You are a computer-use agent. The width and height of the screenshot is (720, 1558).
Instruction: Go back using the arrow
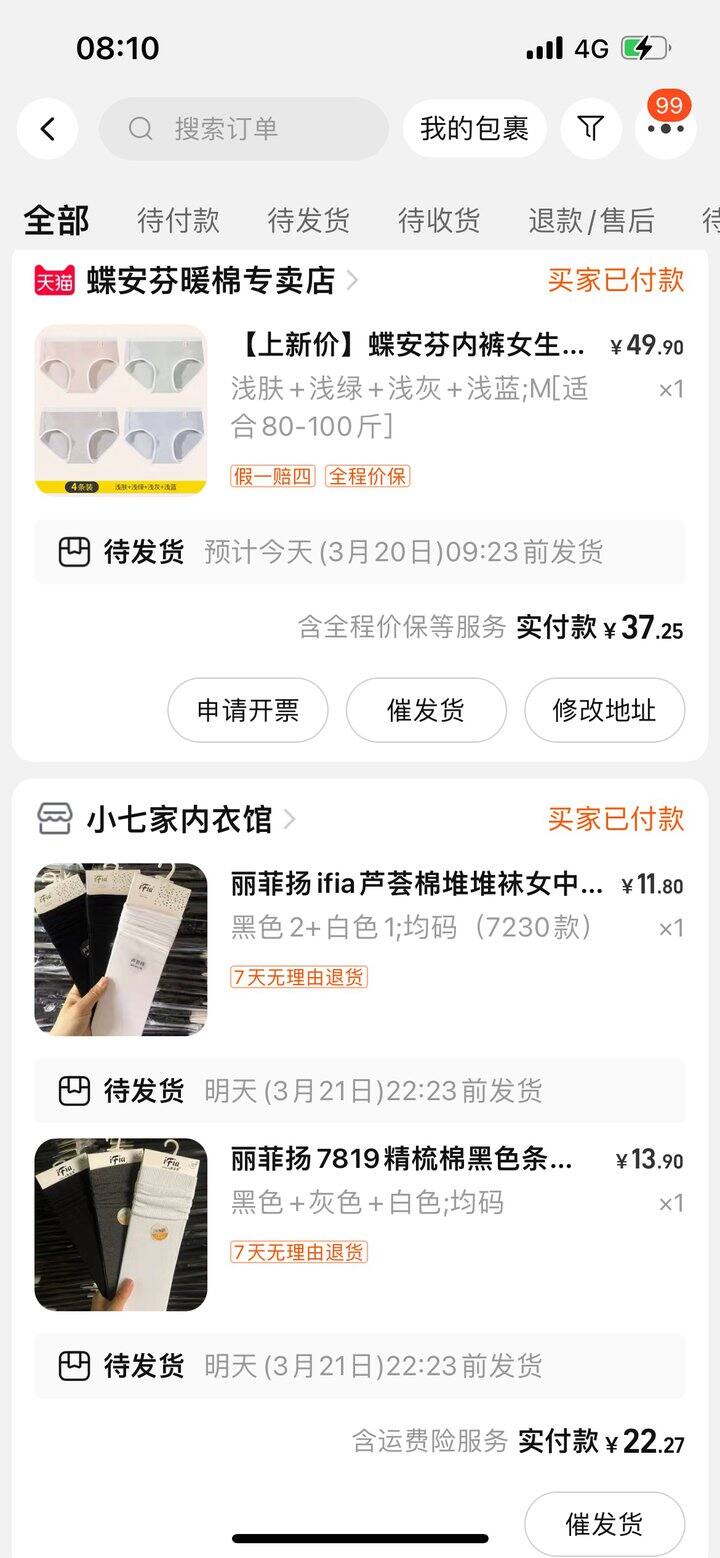tap(47, 129)
